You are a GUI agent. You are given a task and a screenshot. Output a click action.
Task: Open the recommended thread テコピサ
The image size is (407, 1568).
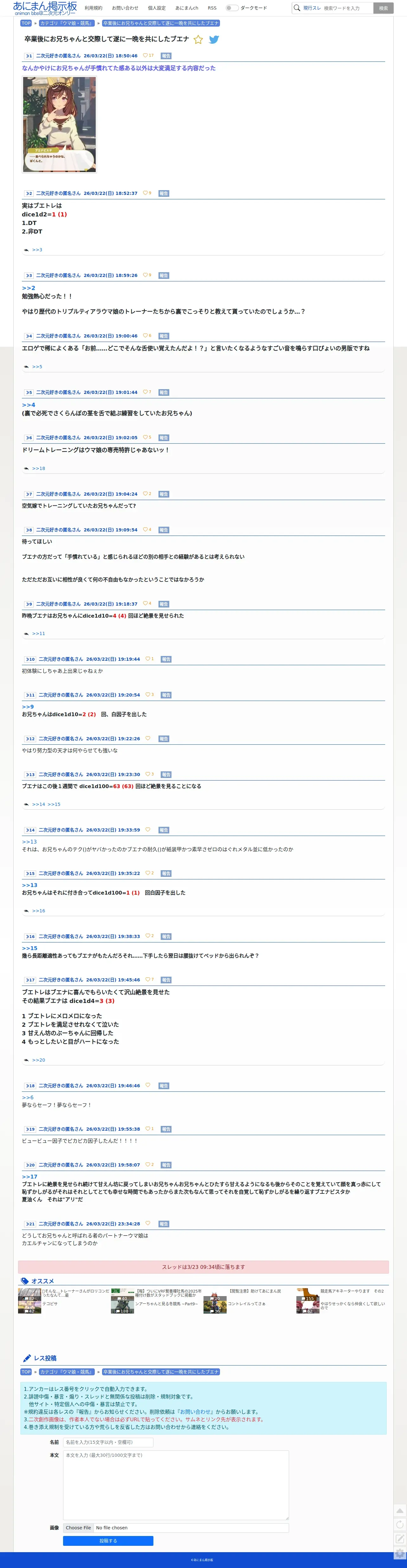(50, 1303)
